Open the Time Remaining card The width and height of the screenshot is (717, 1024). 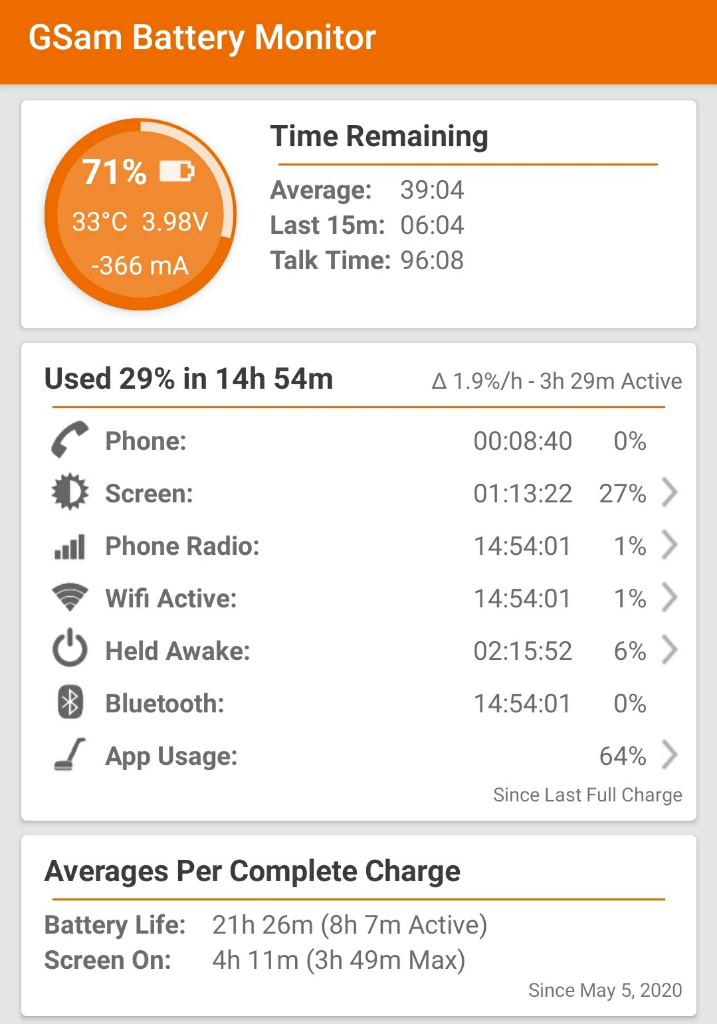[358, 214]
